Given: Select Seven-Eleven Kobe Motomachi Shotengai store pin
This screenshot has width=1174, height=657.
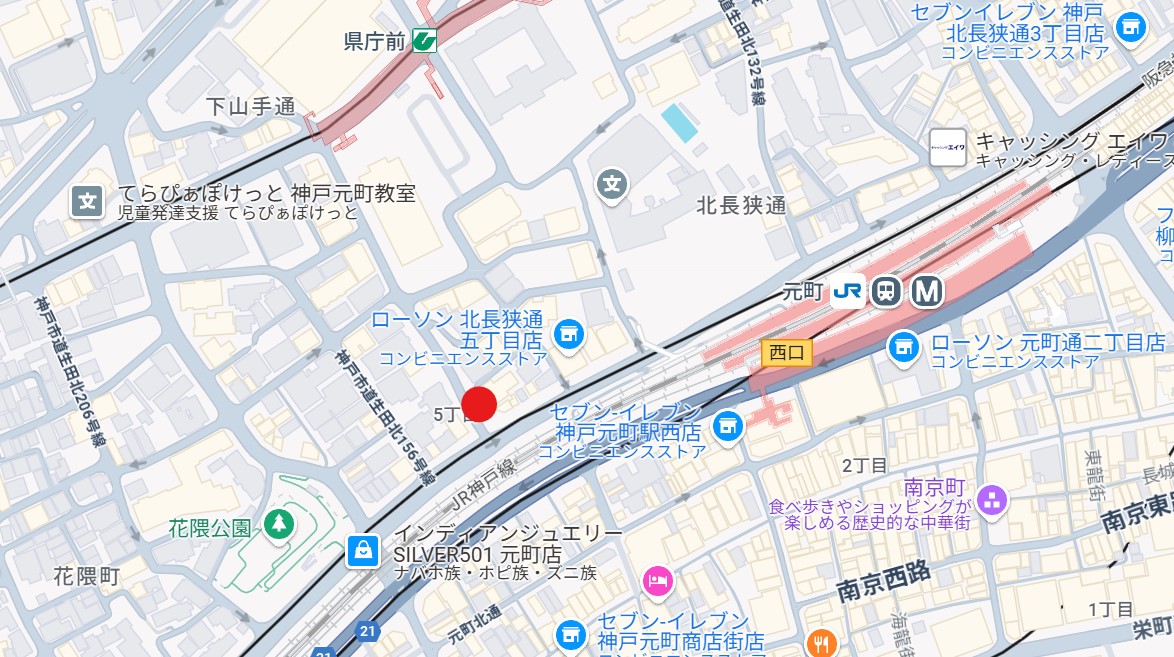Looking at the screenshot, I should point(569,633).
